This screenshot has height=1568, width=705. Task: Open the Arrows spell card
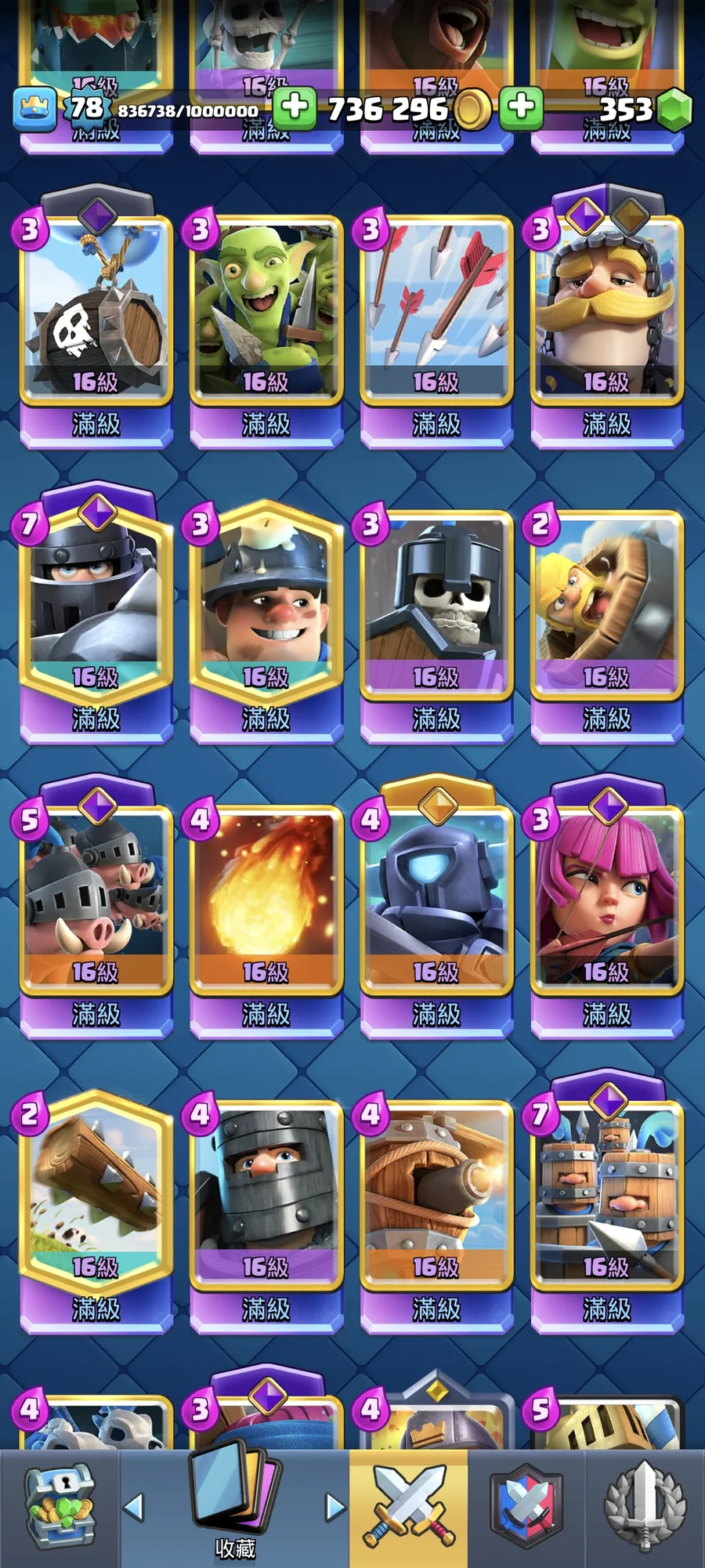click(x=436, y=313)
